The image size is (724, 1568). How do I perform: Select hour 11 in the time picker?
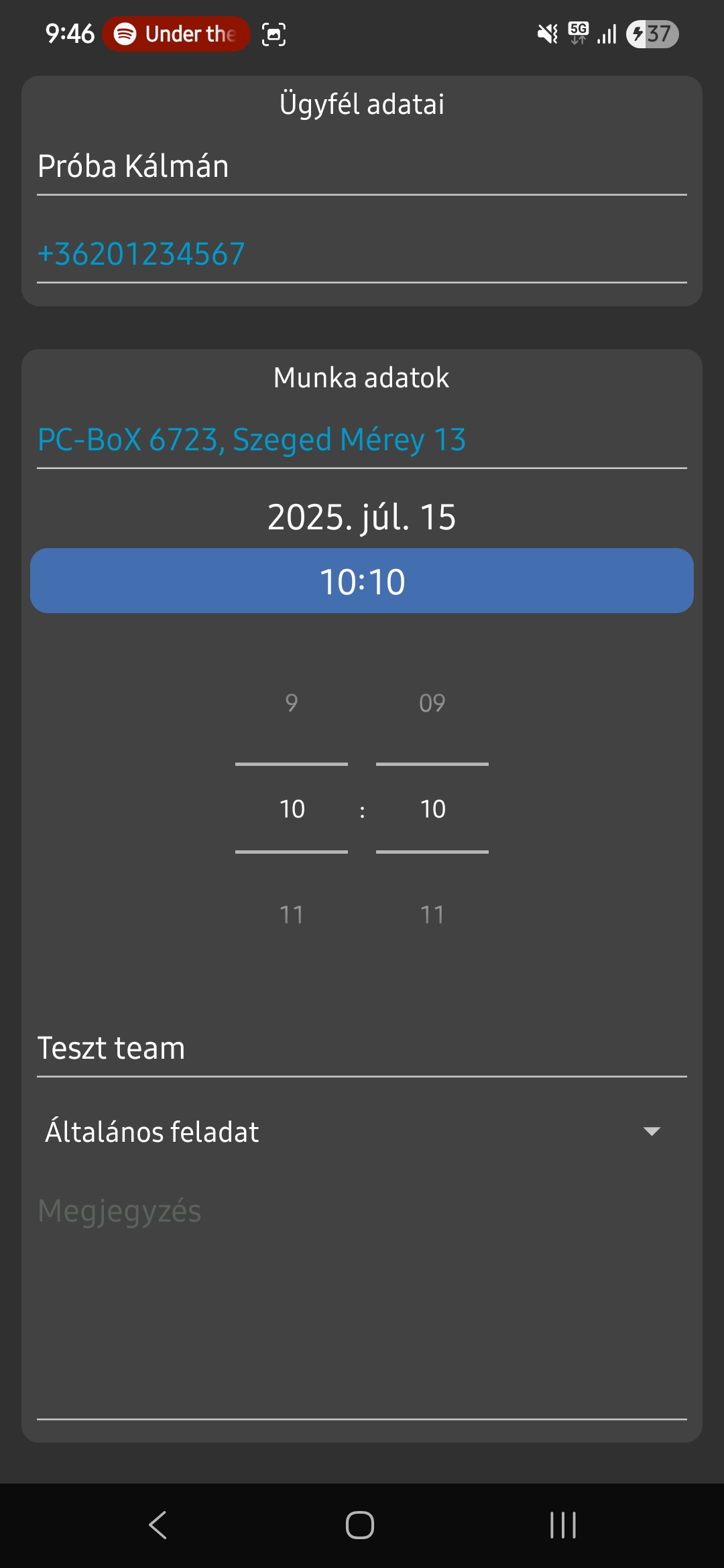[x=292, y=915]
